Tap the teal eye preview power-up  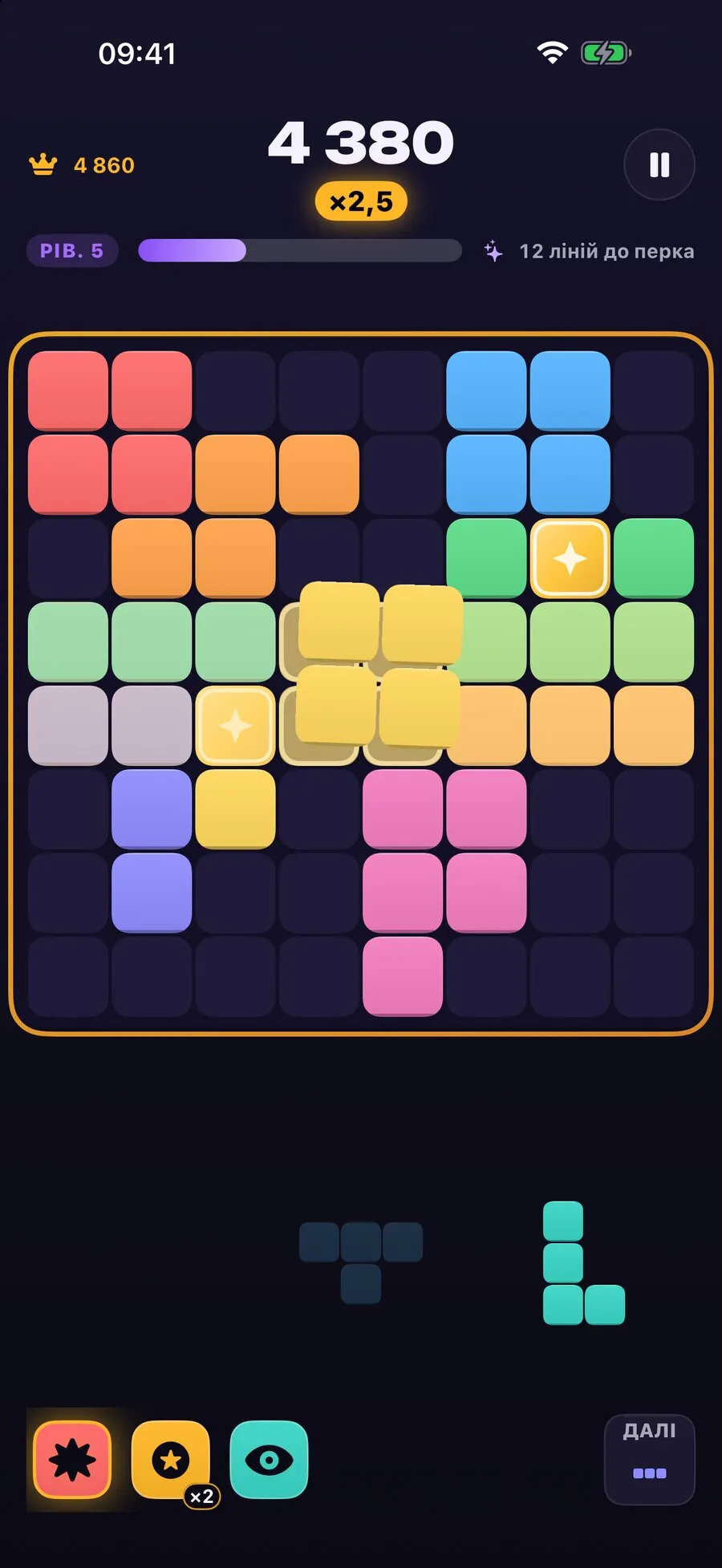[x=269, y=1460]
